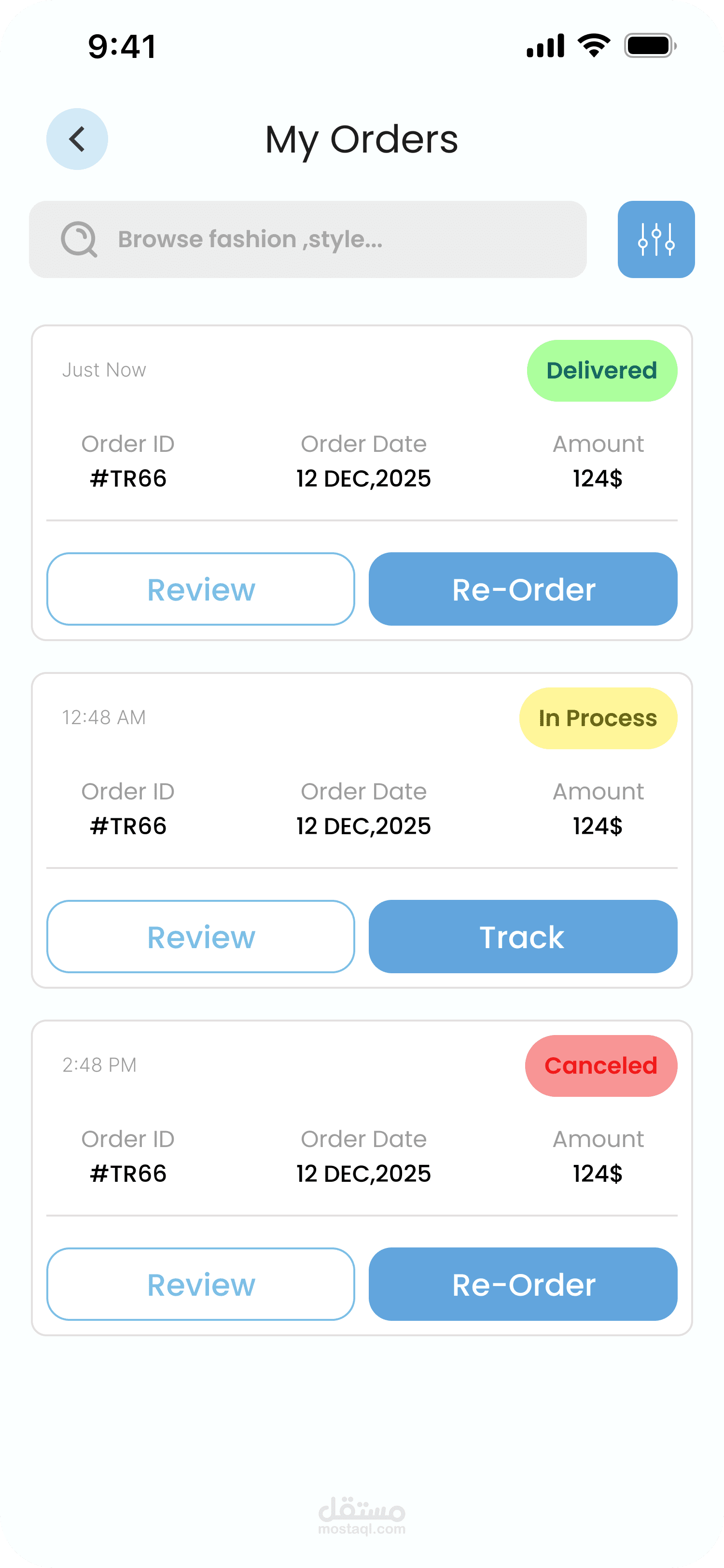The image size is (724, 1568).
Task: Go back using the arrow button
Action: [77, 140]
